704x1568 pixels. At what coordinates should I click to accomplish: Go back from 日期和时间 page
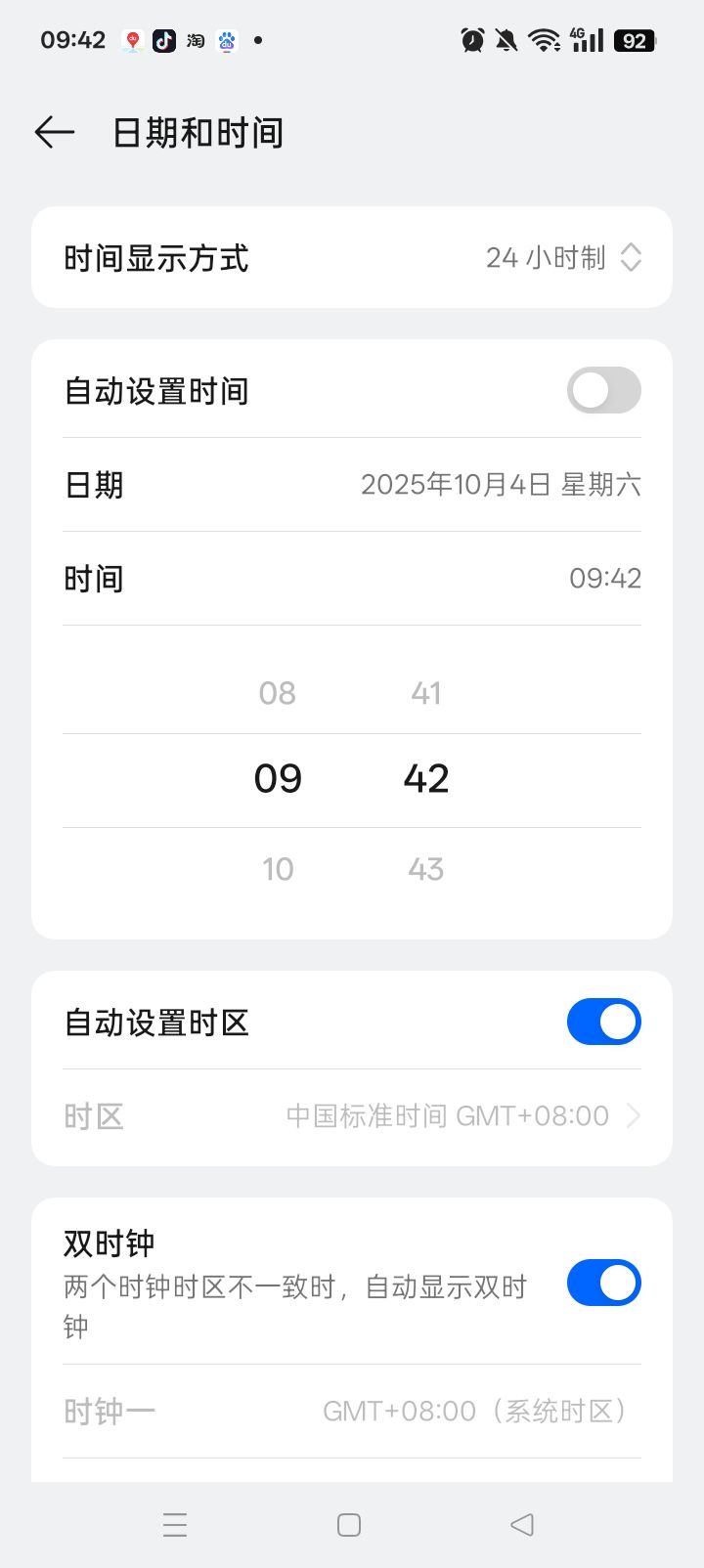point(55,132)
